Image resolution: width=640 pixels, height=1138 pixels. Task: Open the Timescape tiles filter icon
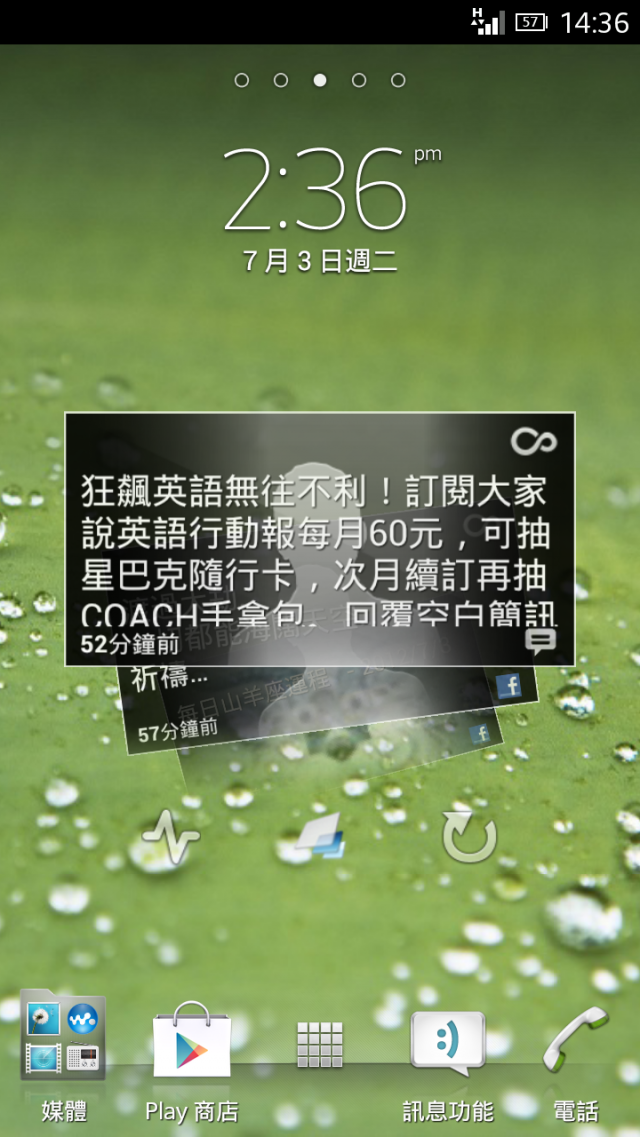point(320,836)
